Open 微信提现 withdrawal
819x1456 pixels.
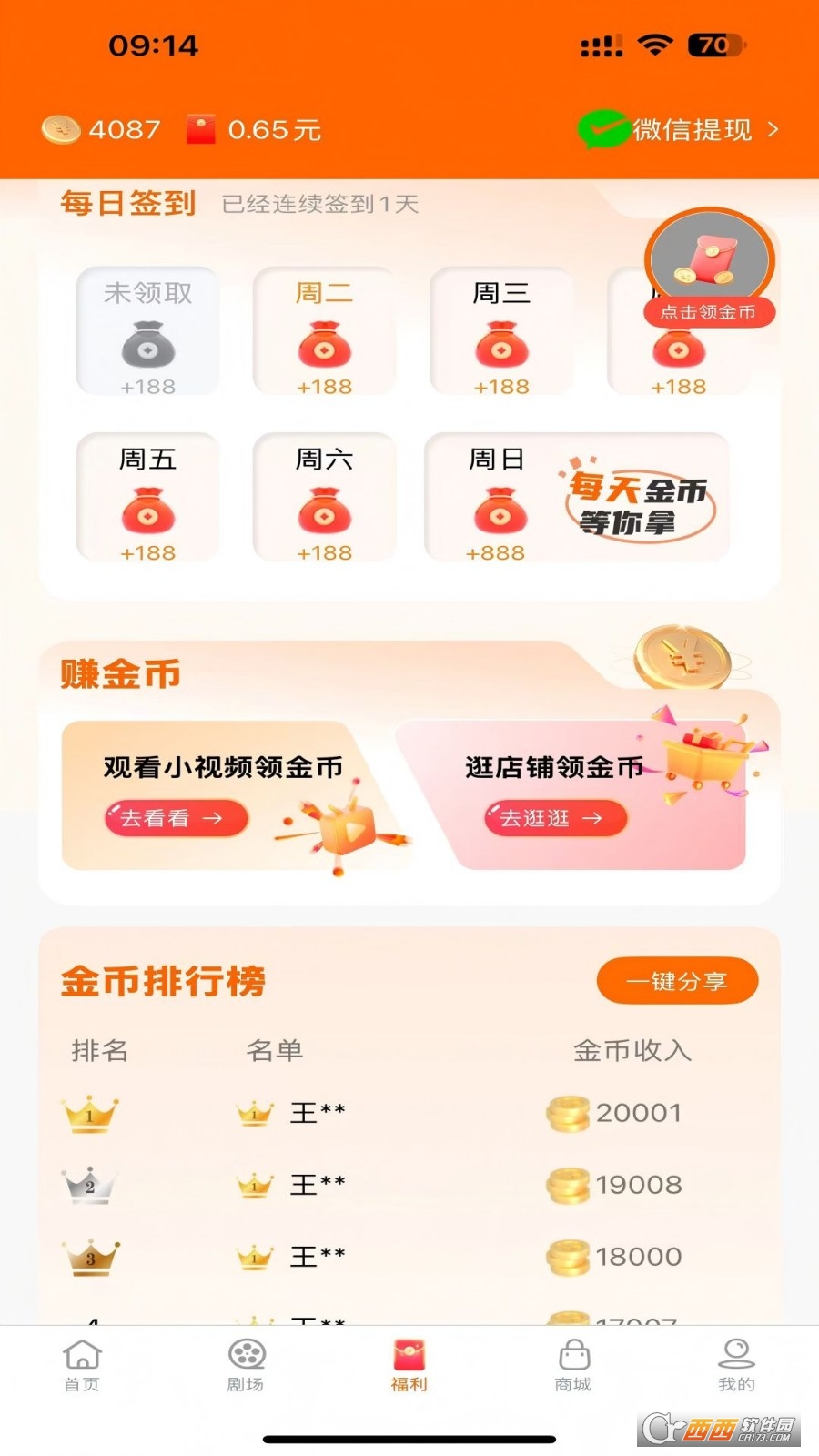tap(681, 130)
